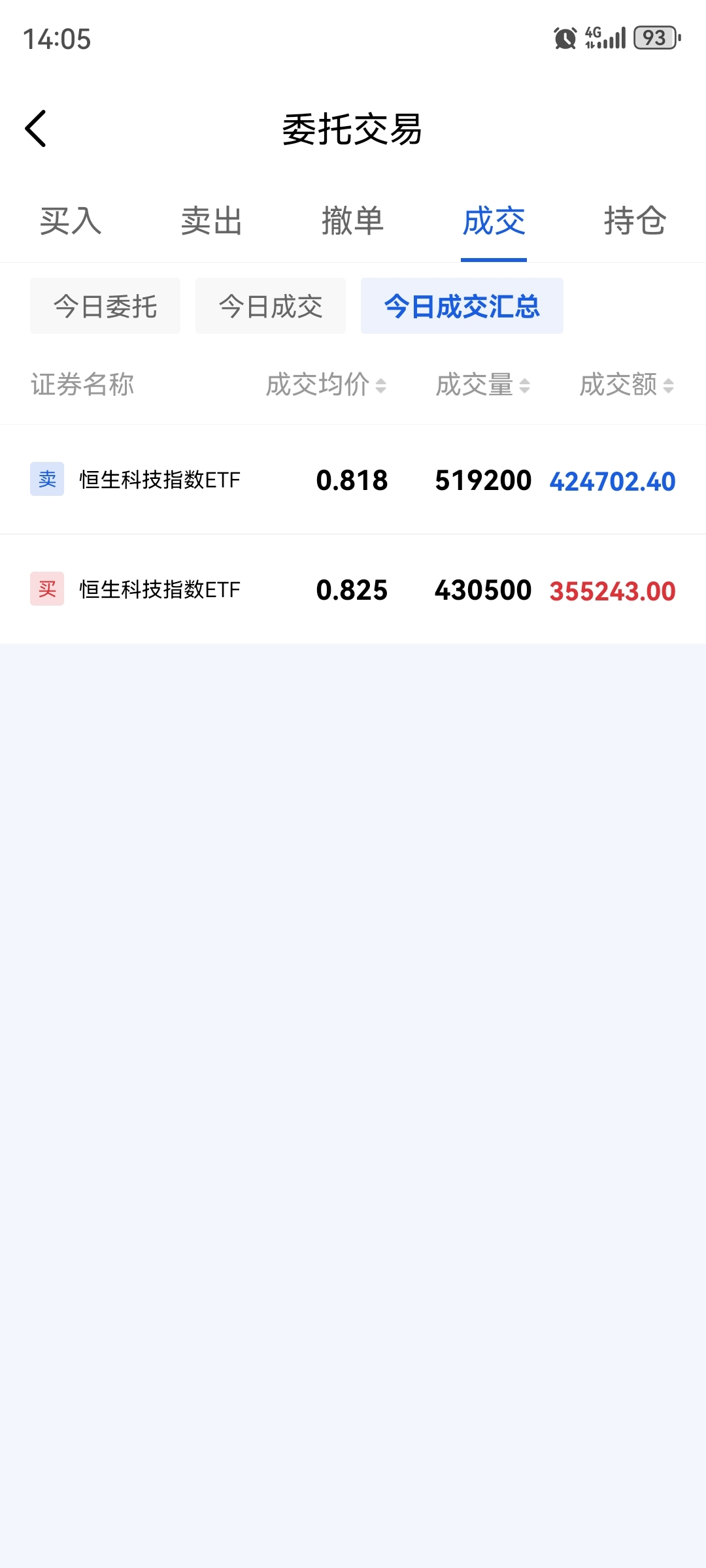This screenshot has height=1568, width=706.
Task: Select the 成交 tab
Action: pos(494,221)
